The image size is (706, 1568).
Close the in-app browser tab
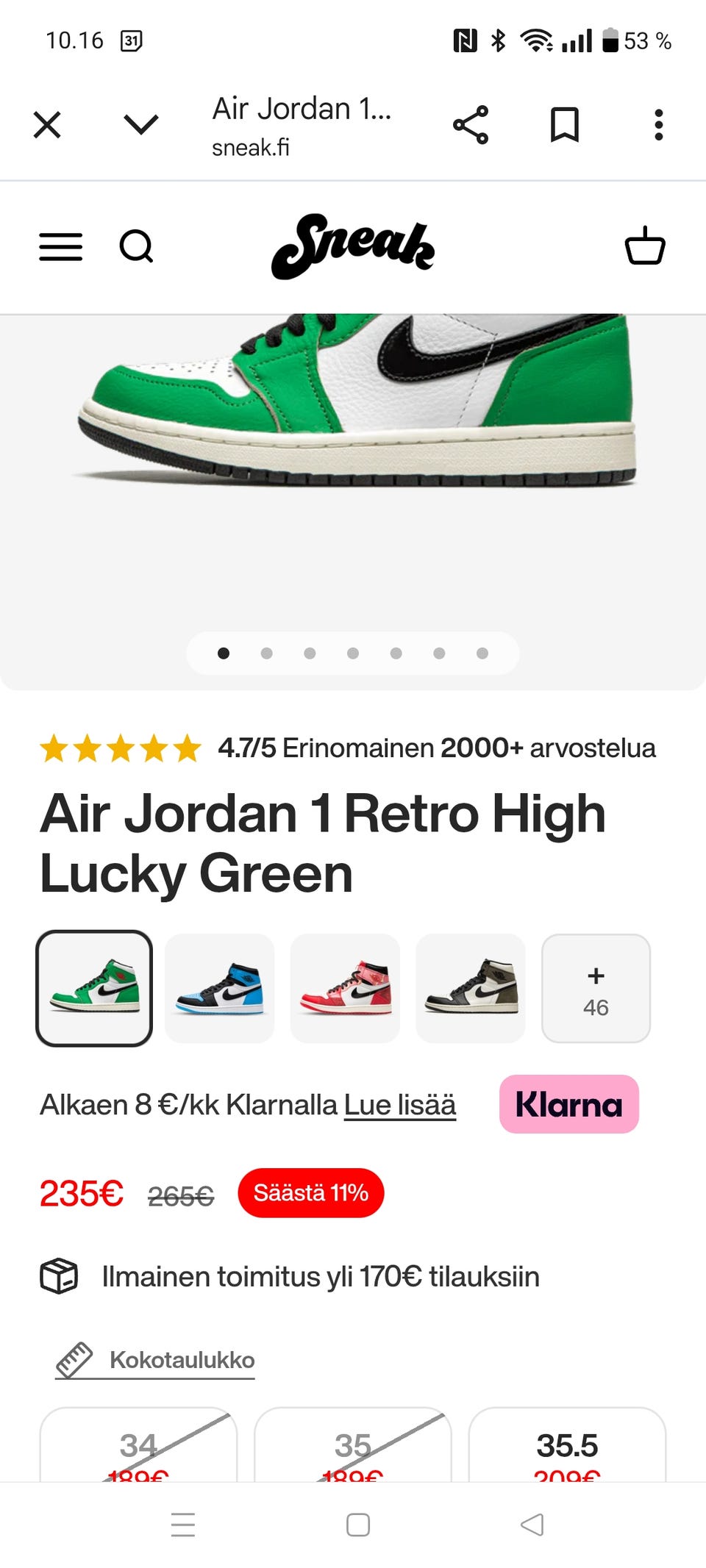point(47,125)
